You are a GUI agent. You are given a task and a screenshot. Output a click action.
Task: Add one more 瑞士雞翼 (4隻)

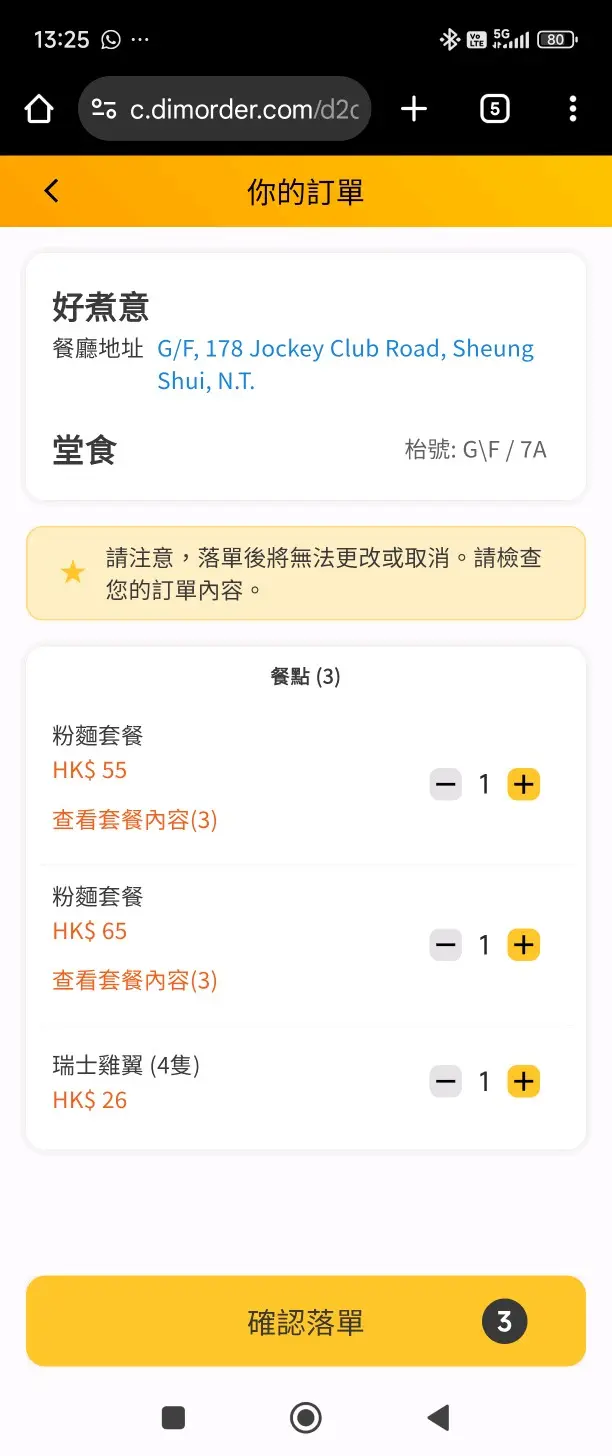523,1081
